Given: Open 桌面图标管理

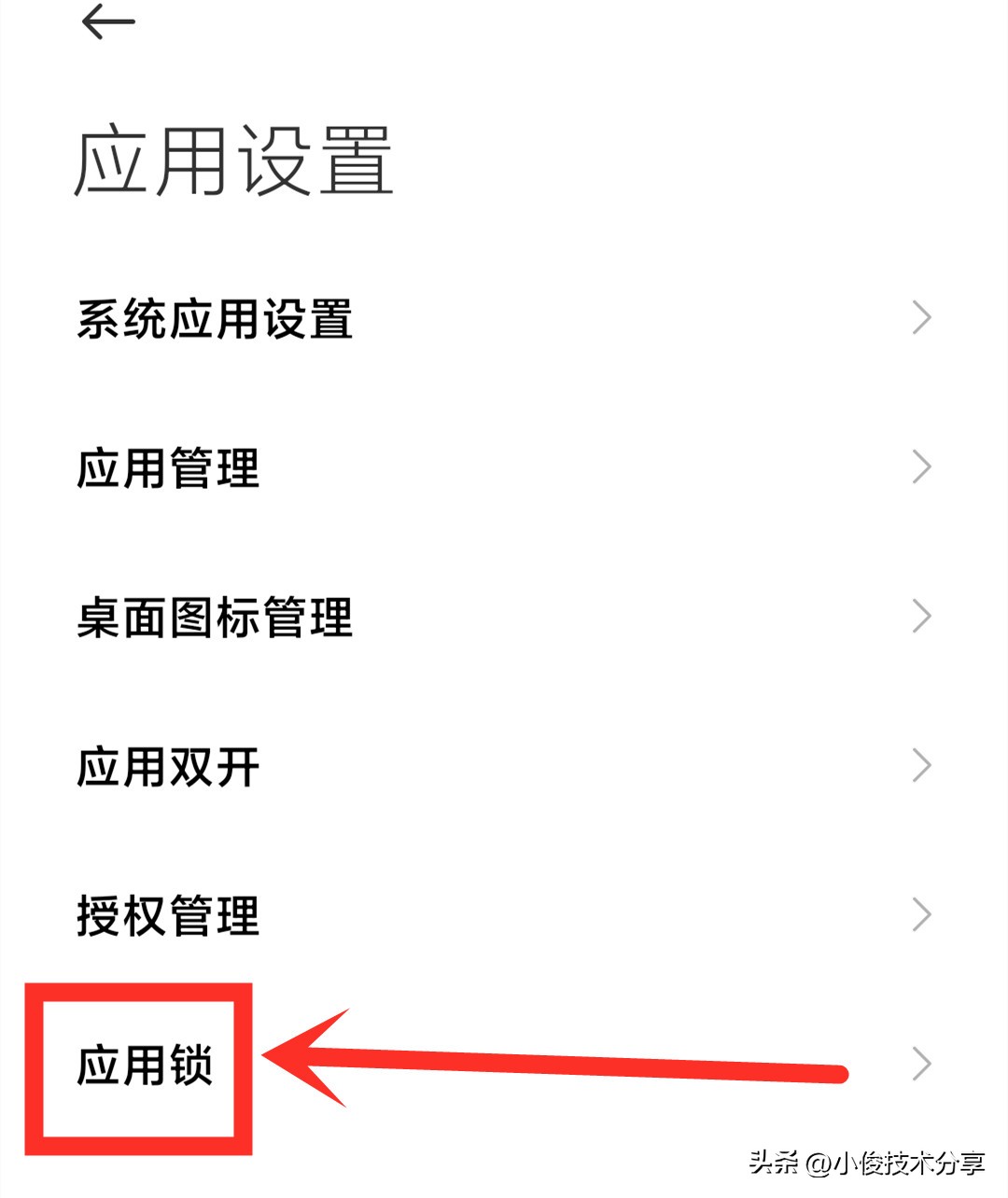Looking at the screenshot, I should click(x=215, y=618).
